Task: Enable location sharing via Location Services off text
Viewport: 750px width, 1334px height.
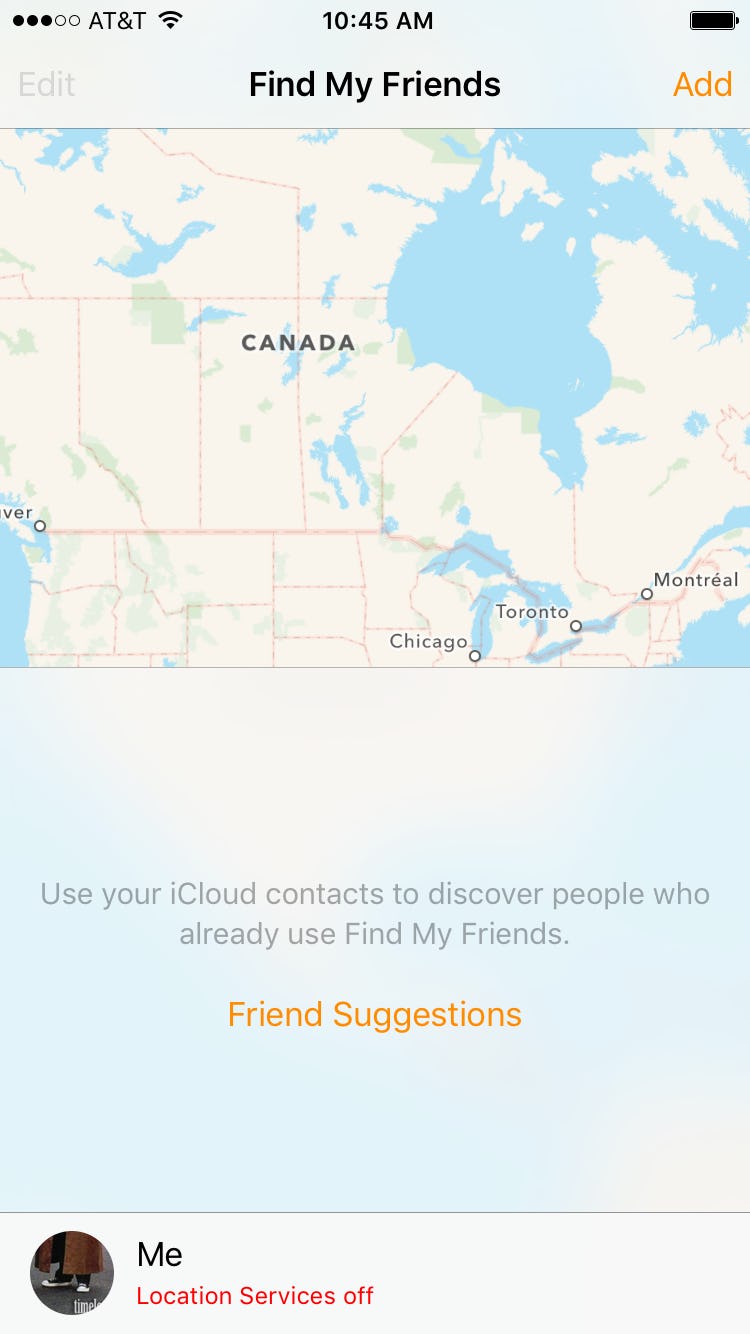Action: pos(255,1296)
